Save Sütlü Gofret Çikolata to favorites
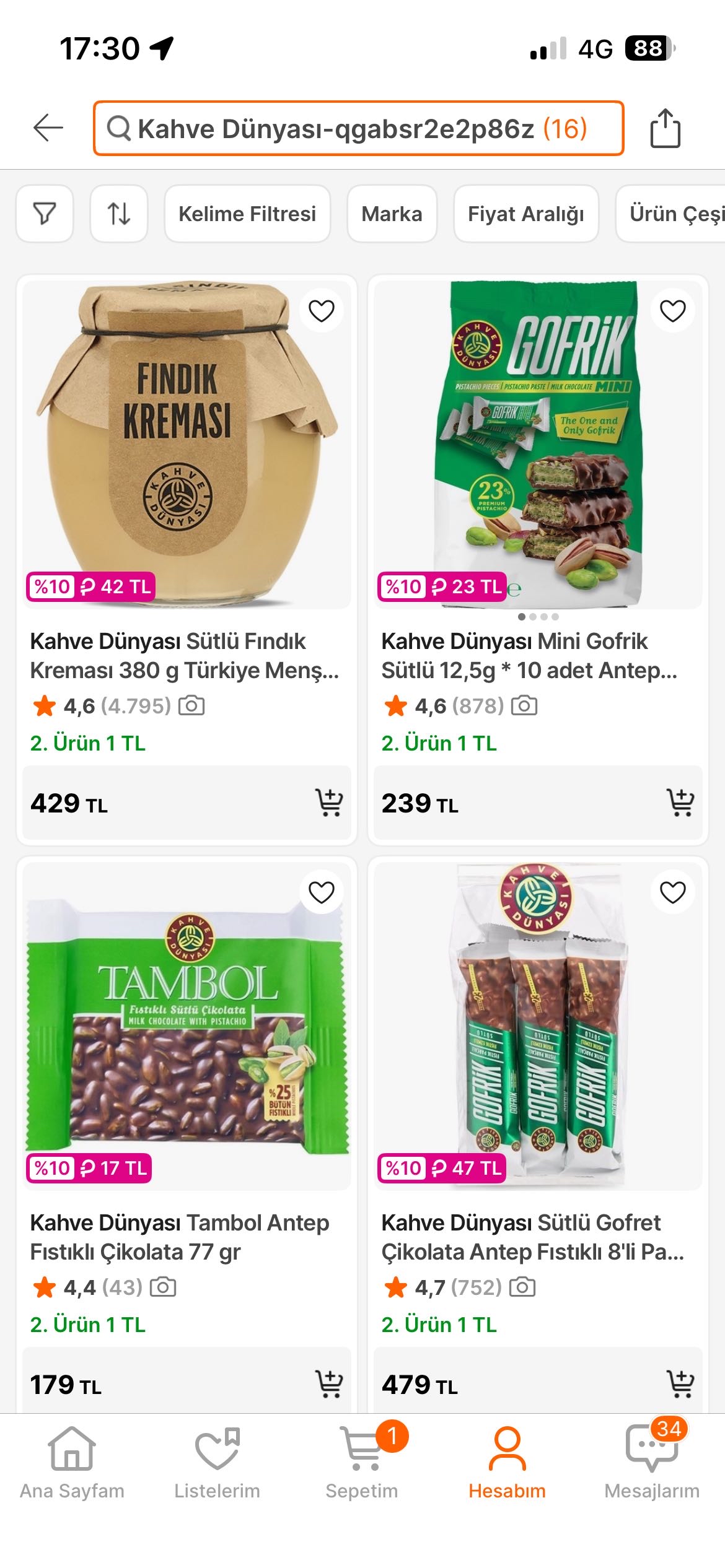Image resolution: width=725 pixels, height=1568 pixels. 672,892
